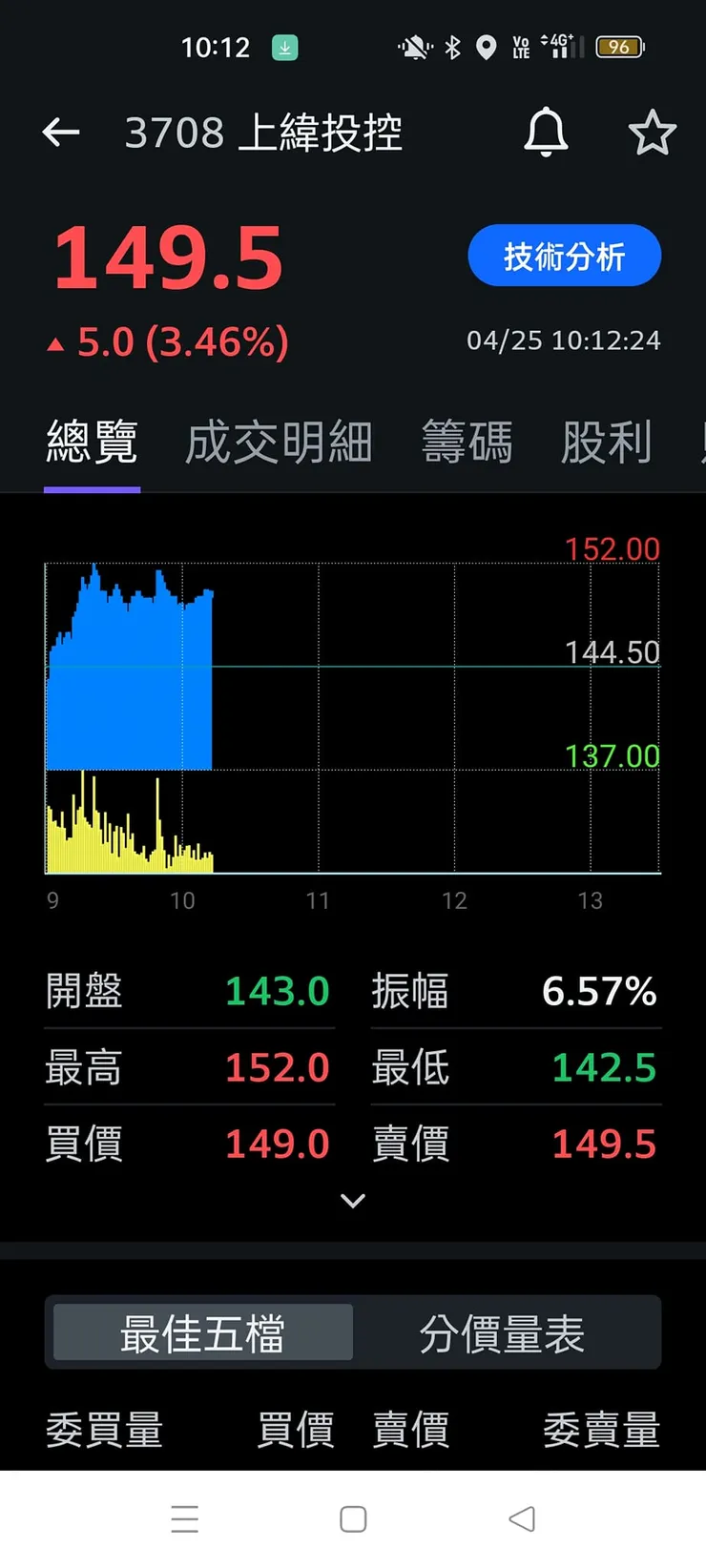Switch to the 分價量表 view
The height and width of the screenshot is (1568, 706).
[504, 1332]
